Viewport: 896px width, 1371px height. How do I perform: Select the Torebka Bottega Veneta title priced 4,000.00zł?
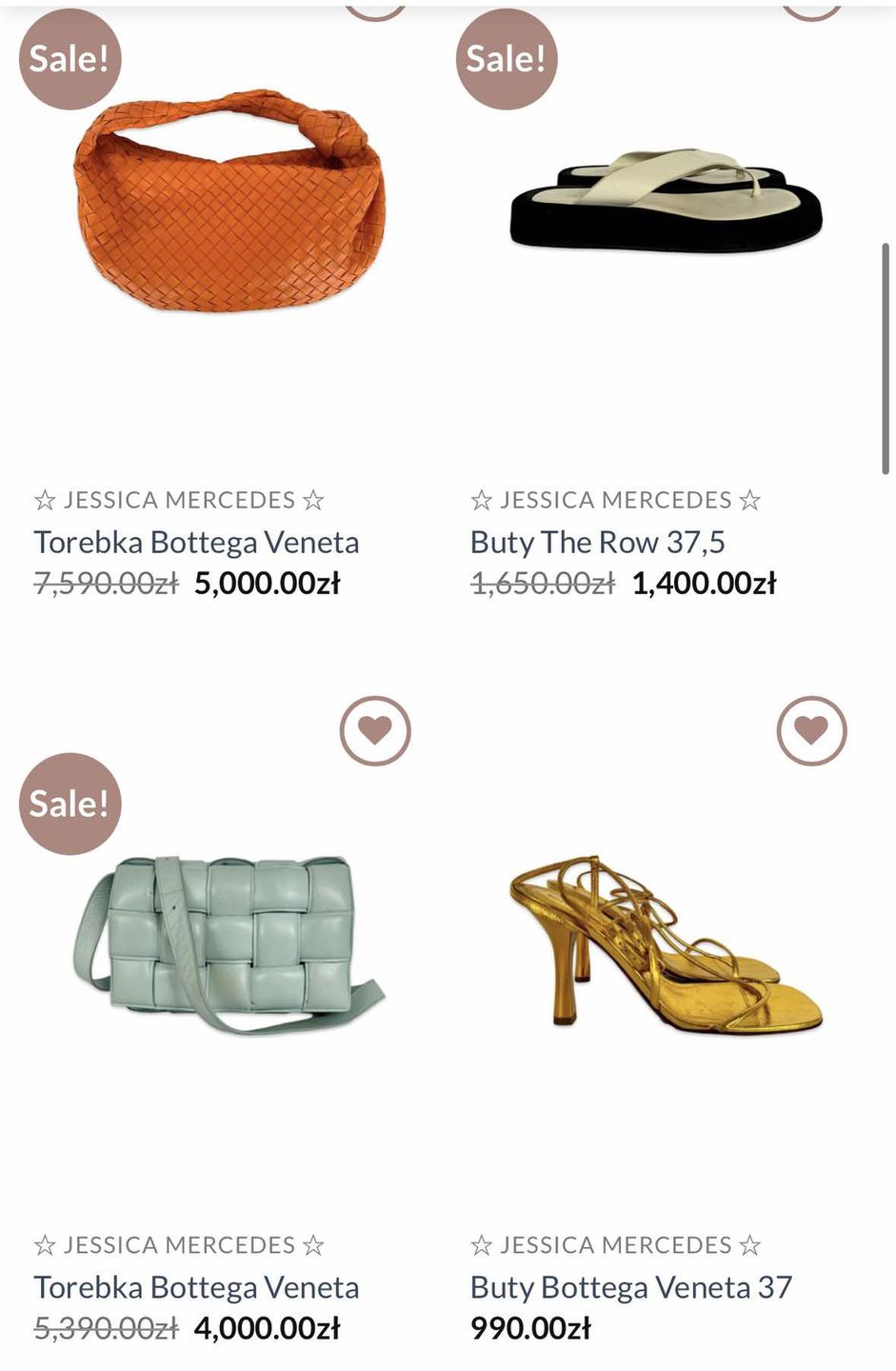(x=196, y=1287)
